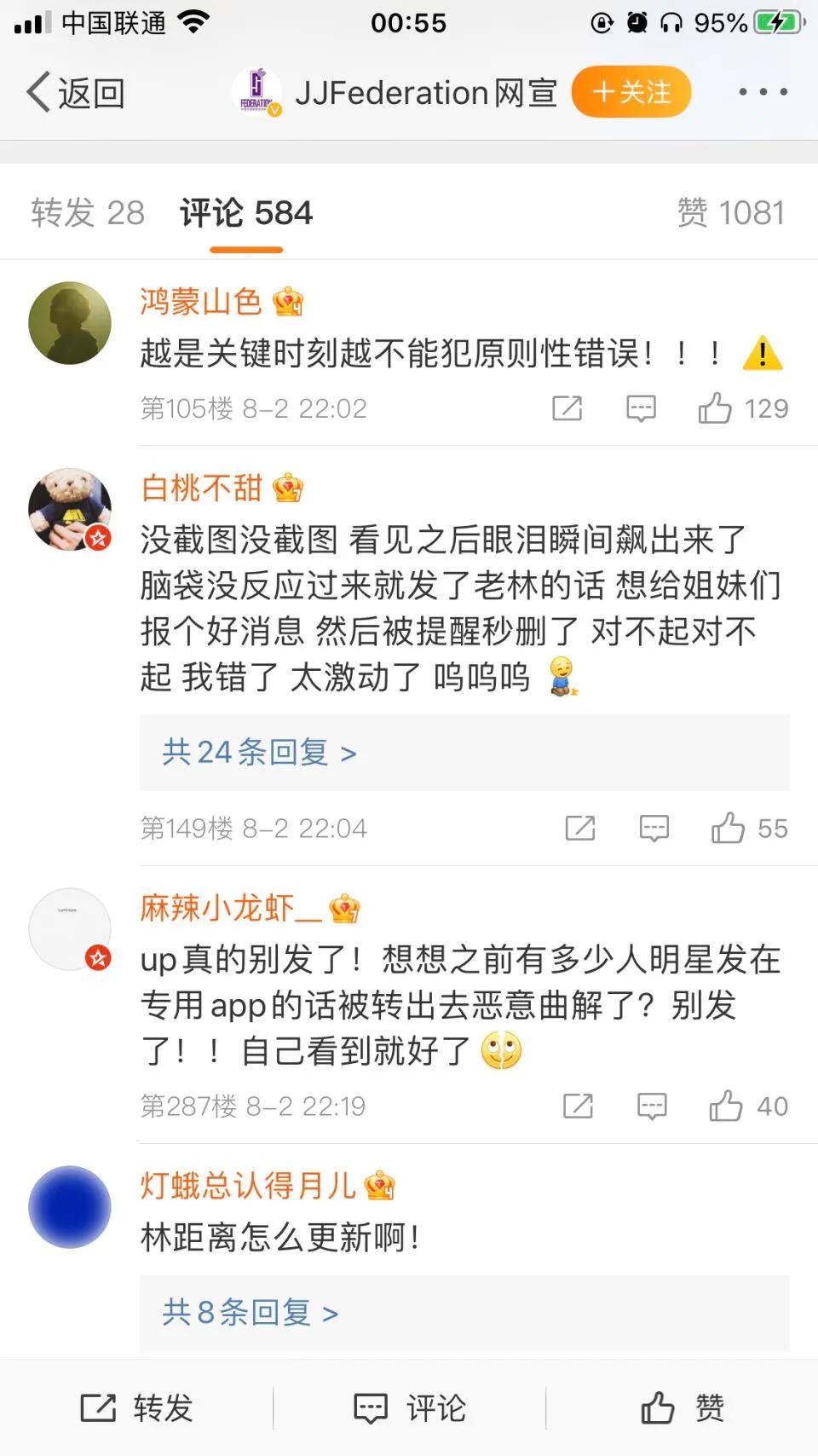Tap bottom 转发 to repost the post
This screenshot has height=1456, width=818.
coord(136,1408)
